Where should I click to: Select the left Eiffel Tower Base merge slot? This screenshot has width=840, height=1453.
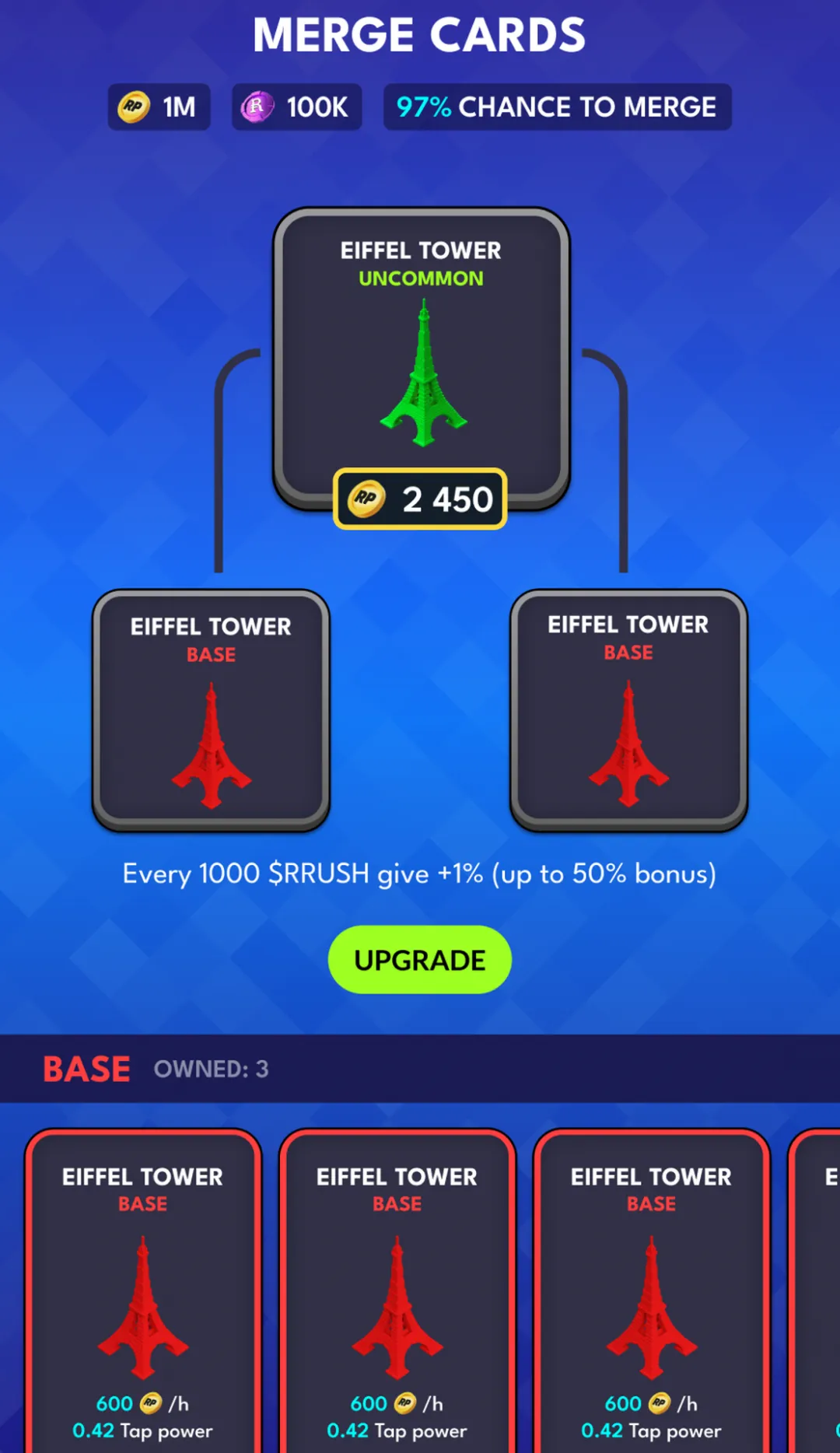point(211,709)
